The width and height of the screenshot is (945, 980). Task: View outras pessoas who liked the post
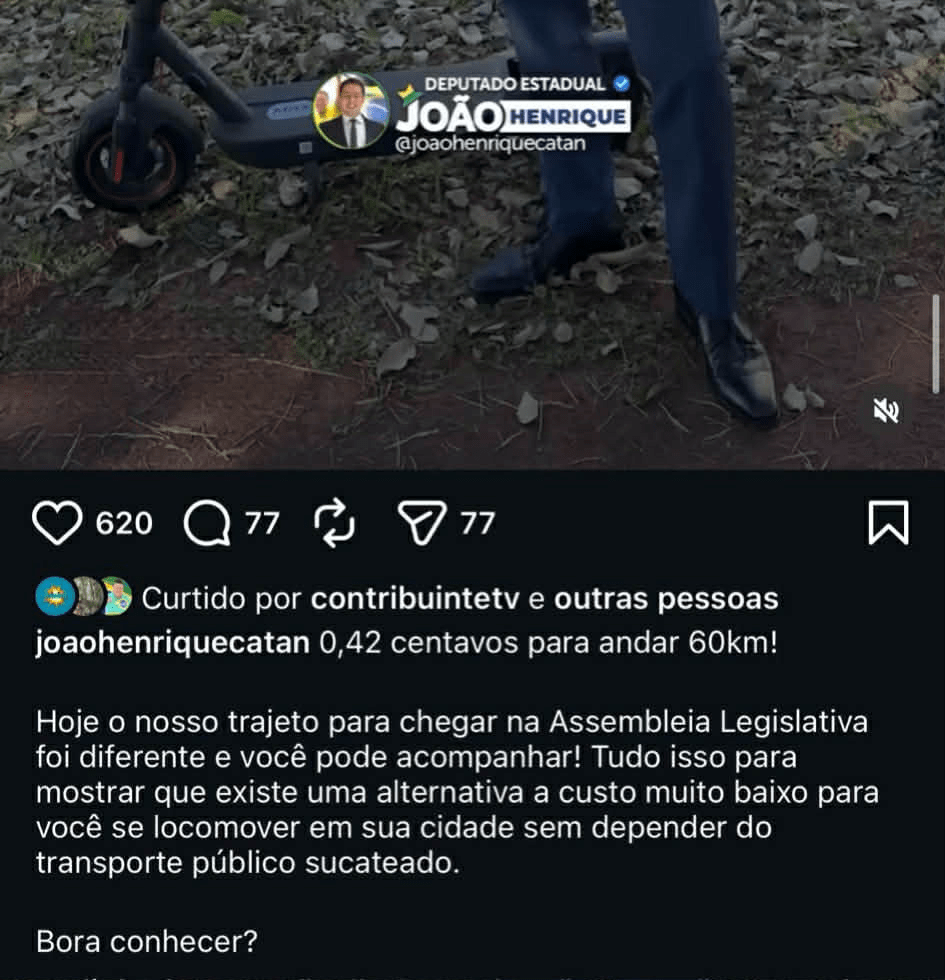coord(665,599)
